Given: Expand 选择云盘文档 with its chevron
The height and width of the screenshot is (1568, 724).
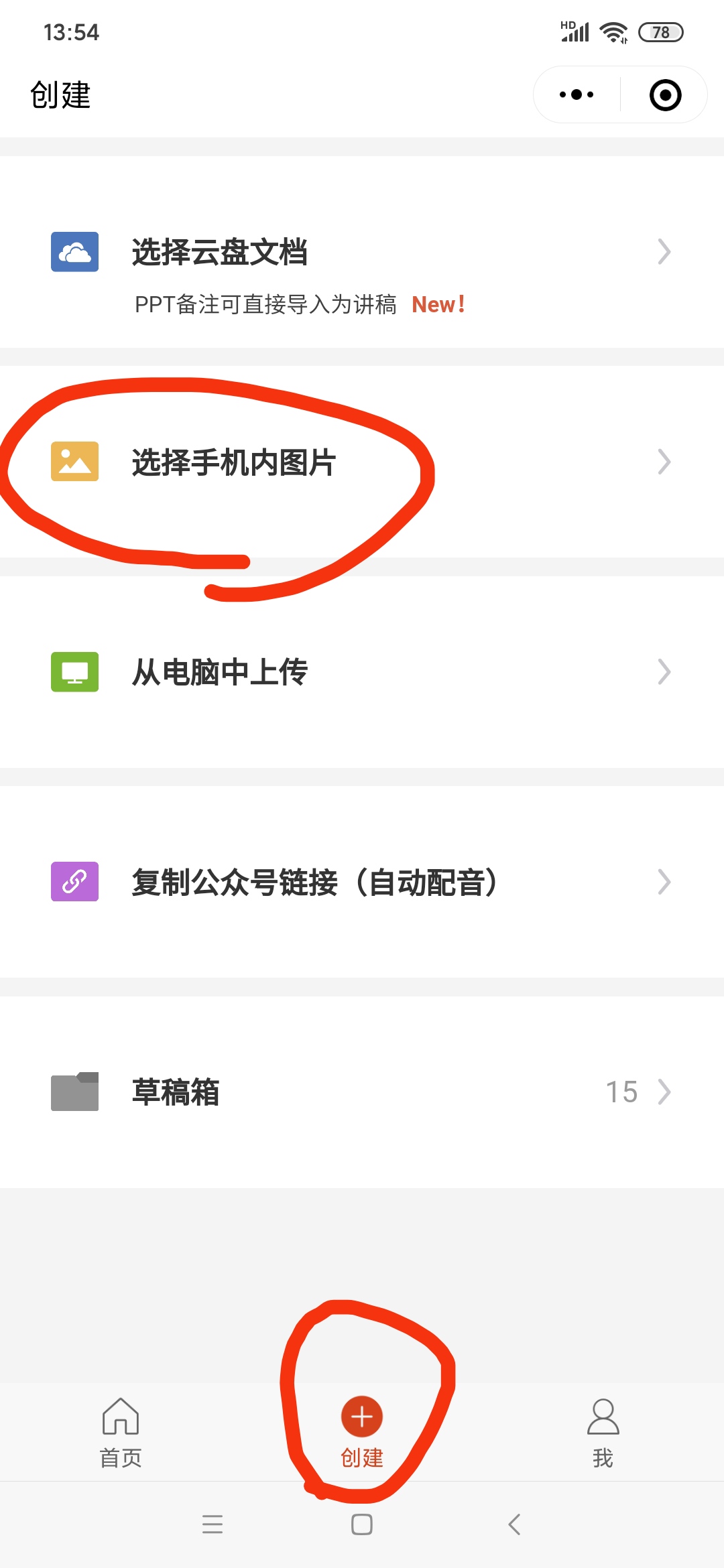Looking at the screenshot, I should (x=664, y=251).
